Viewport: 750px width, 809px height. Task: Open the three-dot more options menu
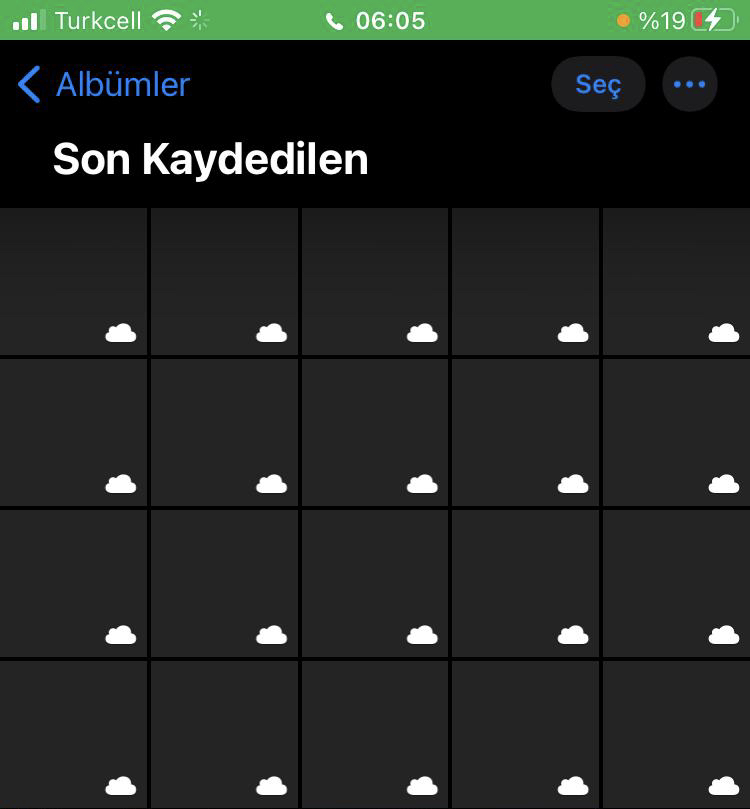(690, 85)
